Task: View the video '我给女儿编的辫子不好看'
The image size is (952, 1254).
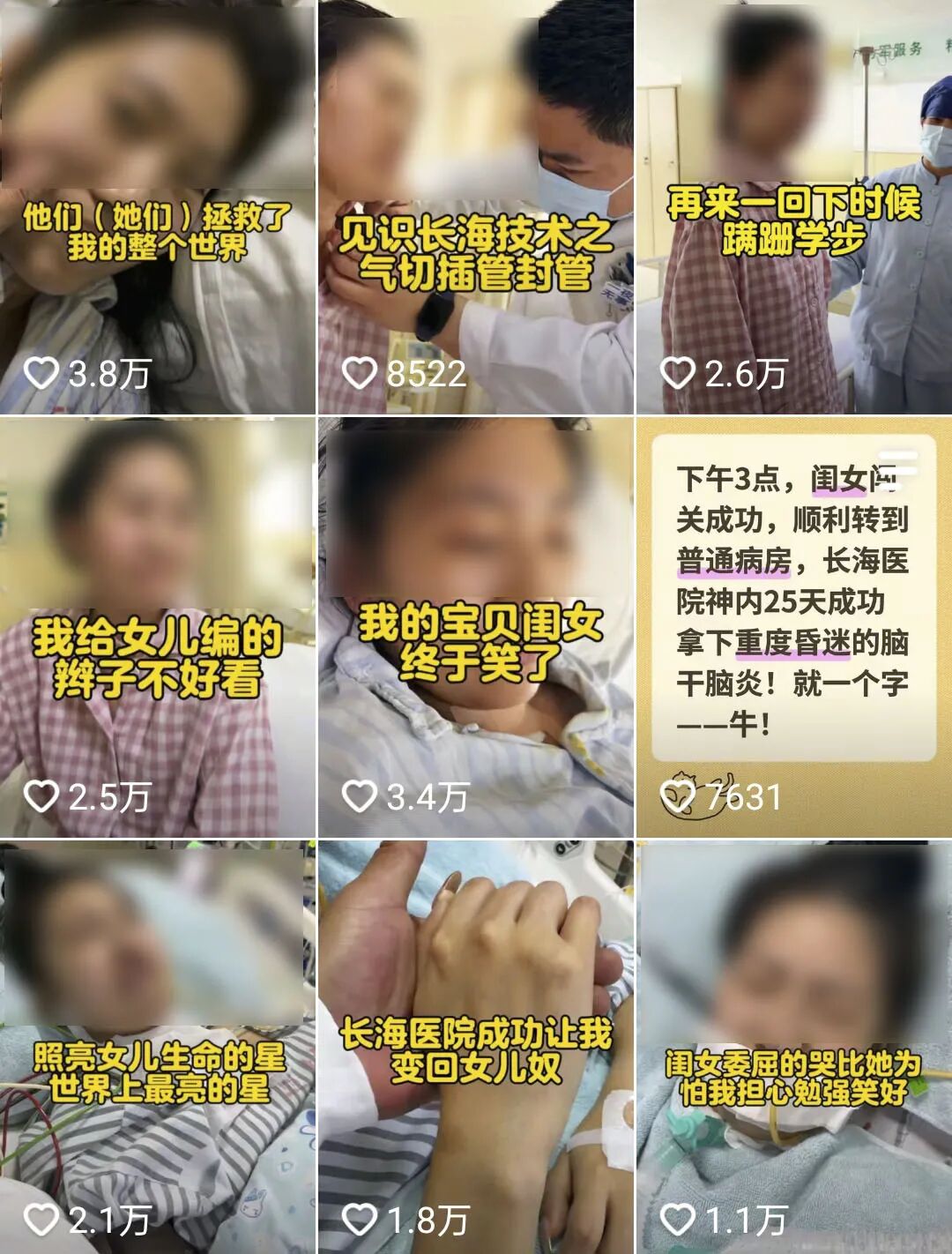Action: 157,626
